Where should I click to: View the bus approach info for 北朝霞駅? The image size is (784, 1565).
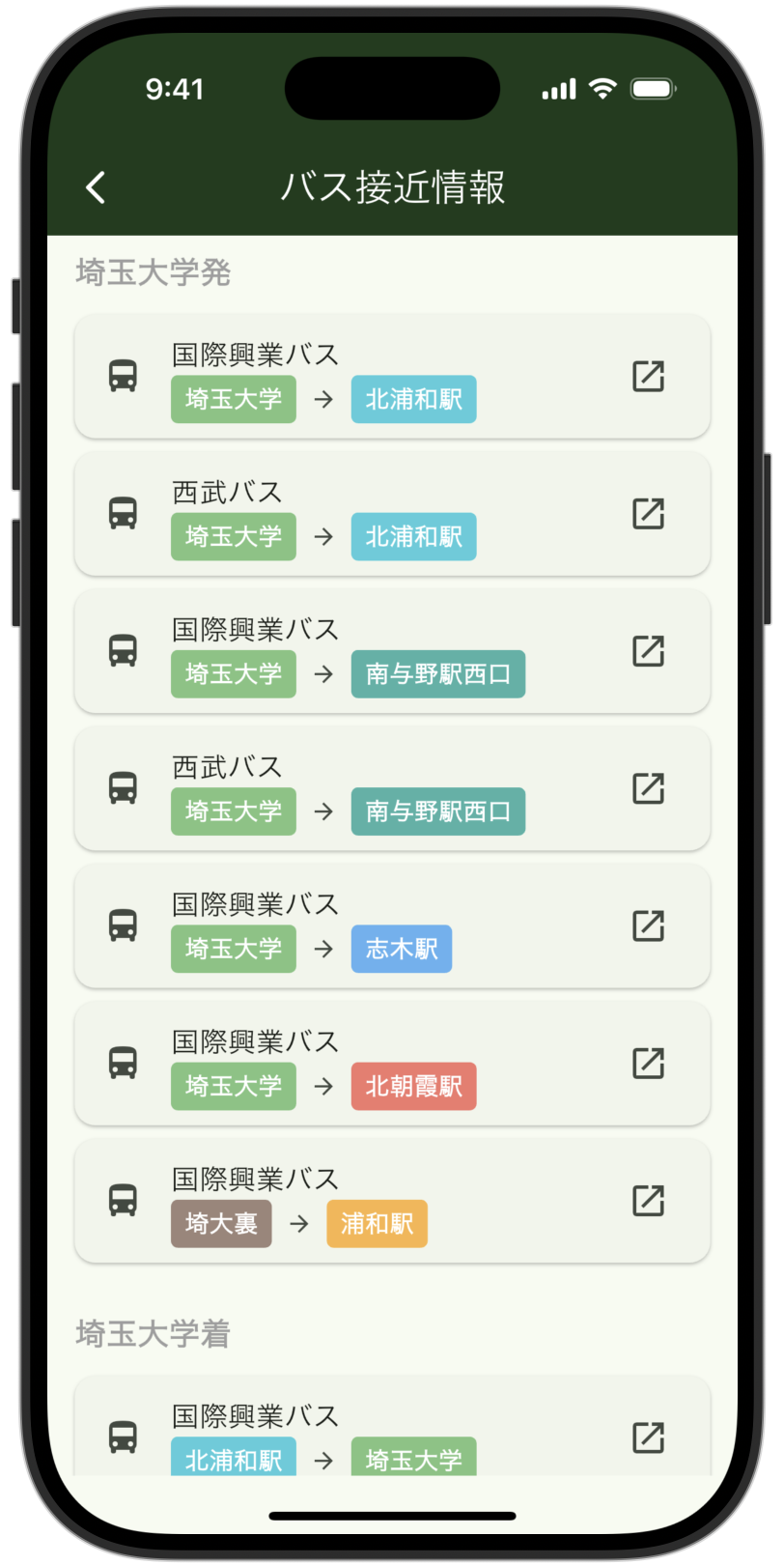point(392,1062)
